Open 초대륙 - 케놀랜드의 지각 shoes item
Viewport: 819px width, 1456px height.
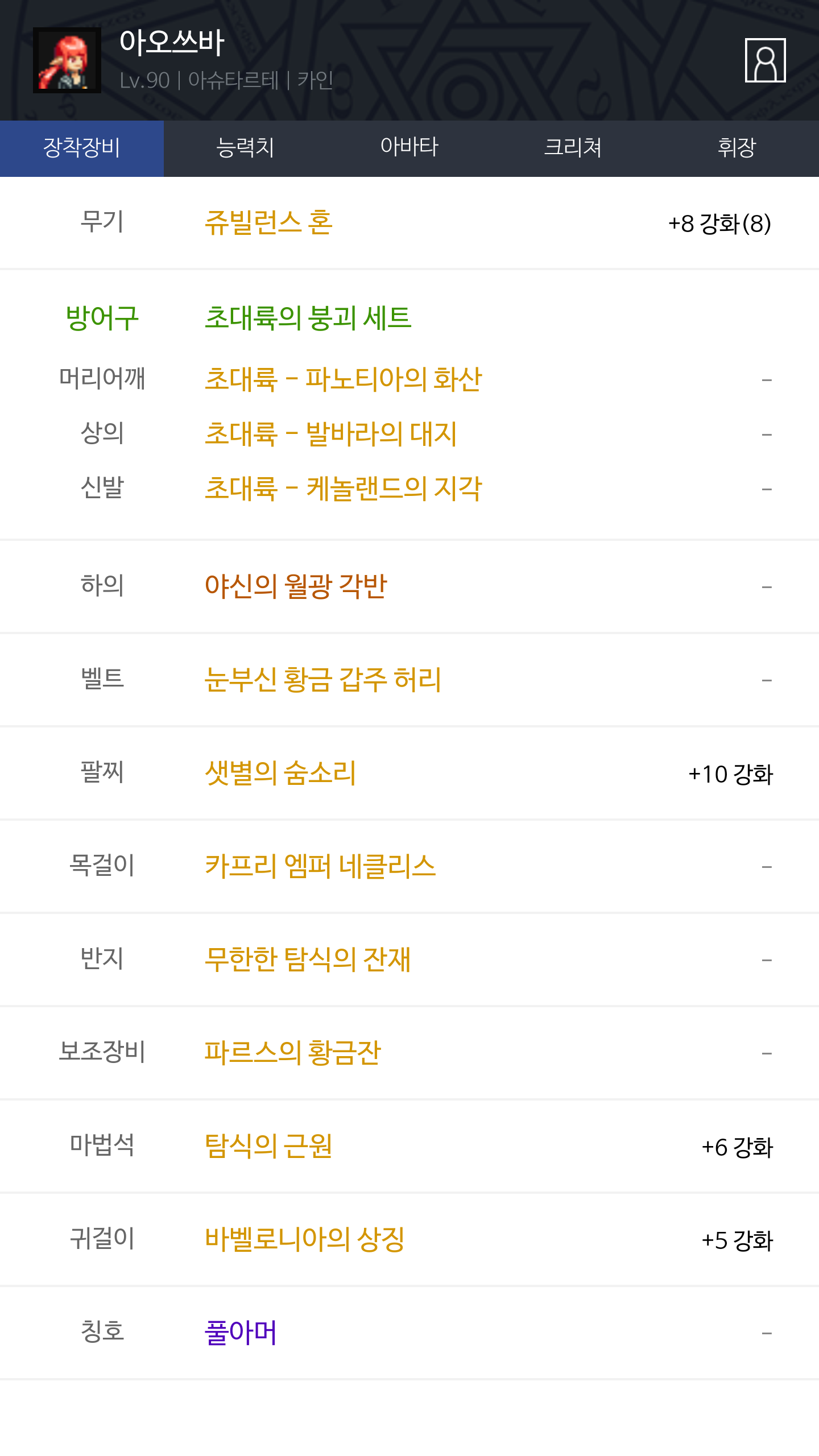pos(343,489)
